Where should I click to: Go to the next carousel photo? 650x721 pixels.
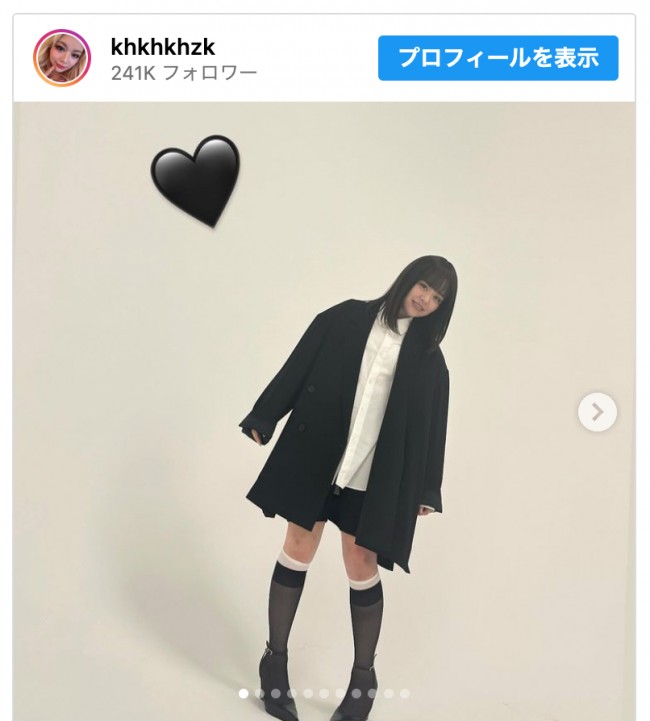pos(597,411)
